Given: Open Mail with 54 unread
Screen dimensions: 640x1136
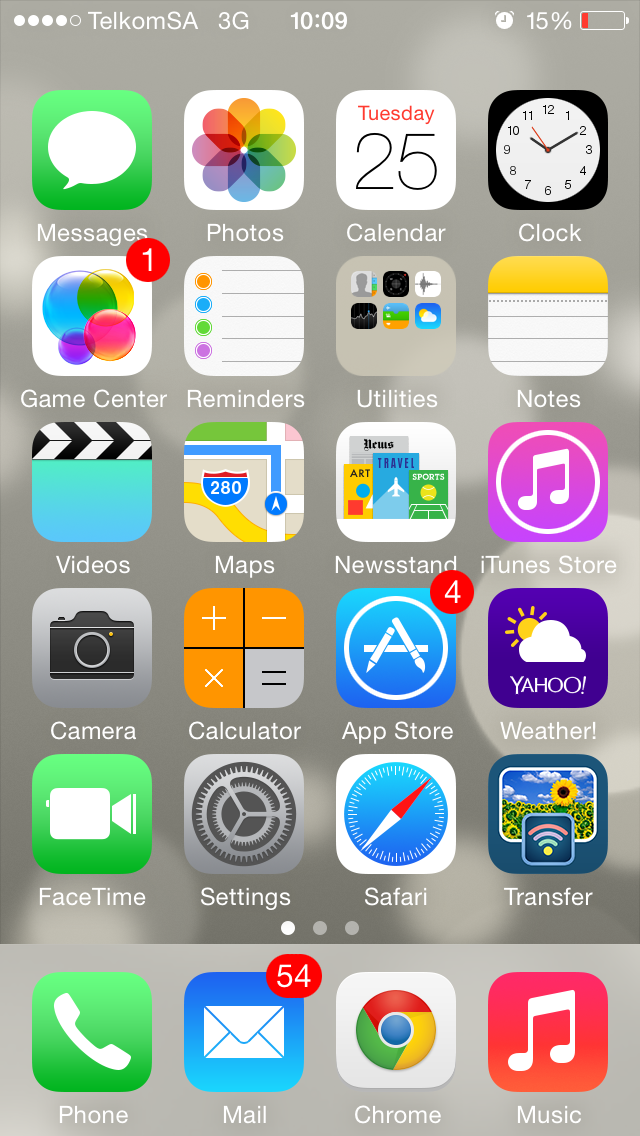Looking at the screenshot, I should coord(244,1032).
